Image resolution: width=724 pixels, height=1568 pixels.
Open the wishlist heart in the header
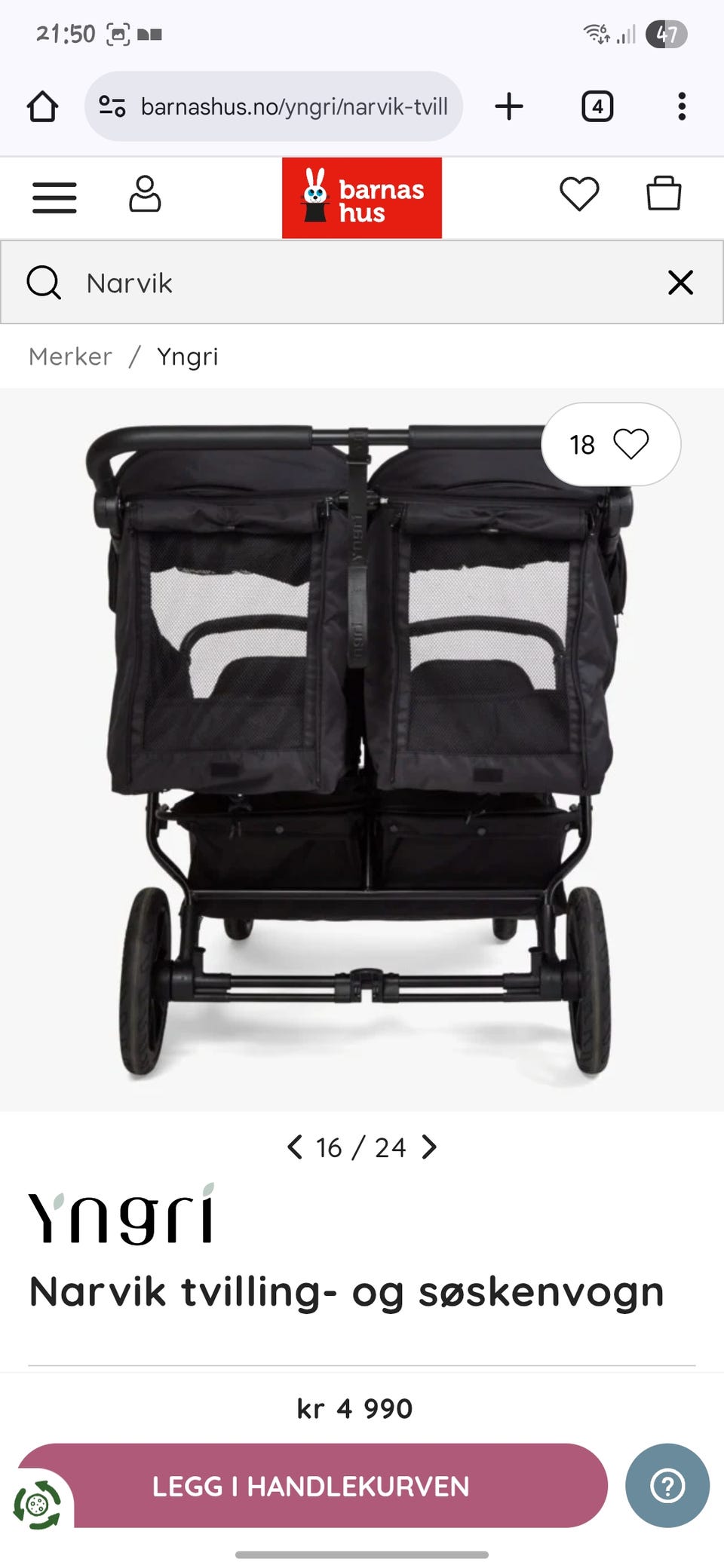(x=579, y=194)
